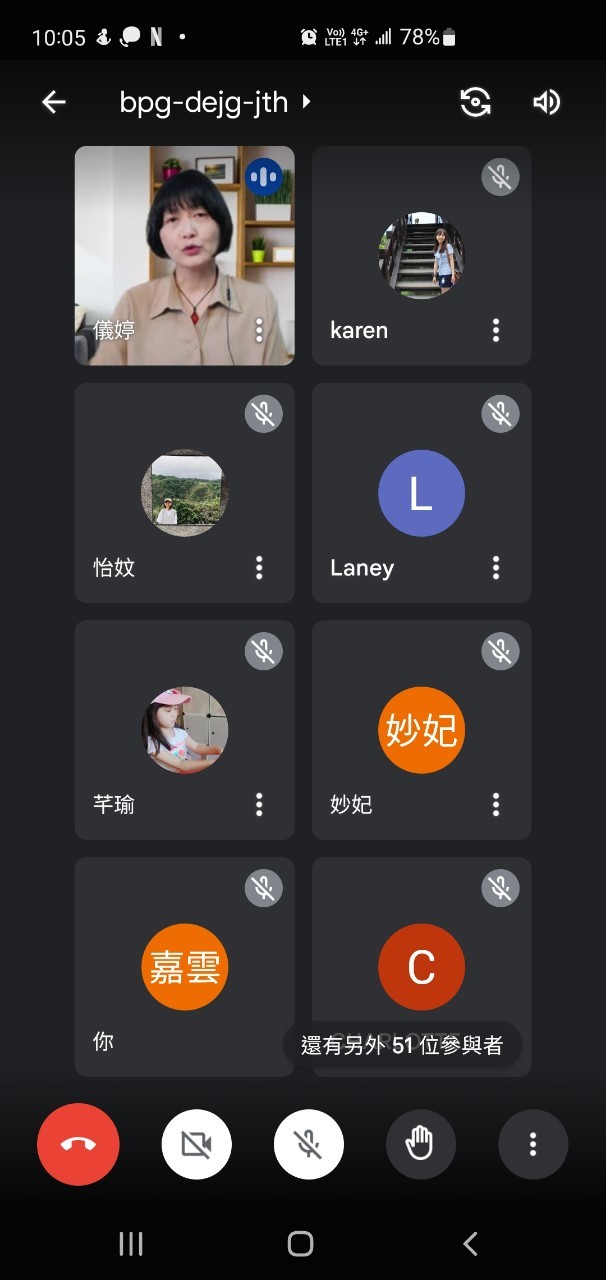Switch the camera with the flip icon
Screen dimensions: 606x1280
pos(475,102)
